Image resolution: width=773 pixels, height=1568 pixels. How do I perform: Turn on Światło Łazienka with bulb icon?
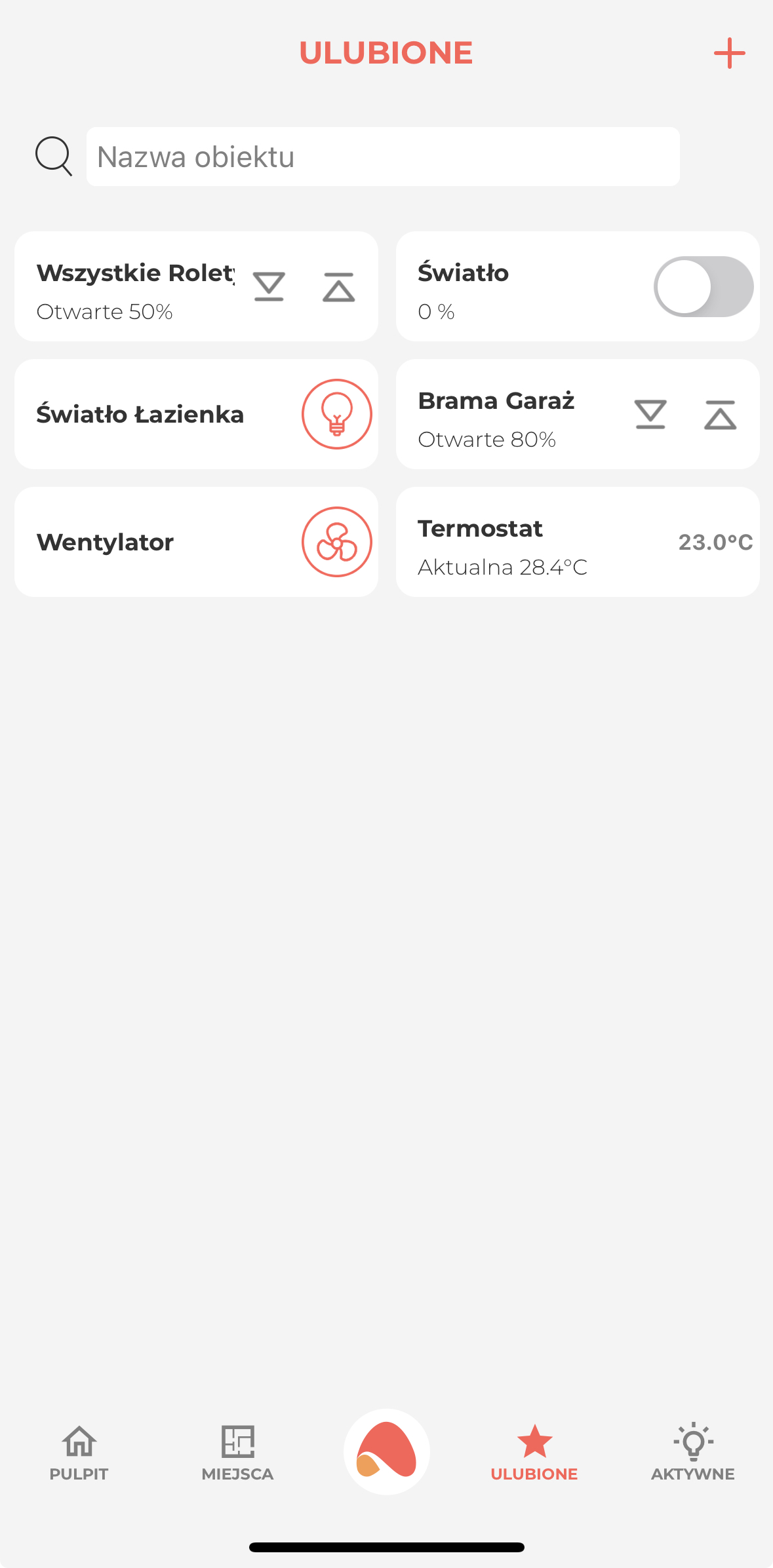[x=337, y=414]
